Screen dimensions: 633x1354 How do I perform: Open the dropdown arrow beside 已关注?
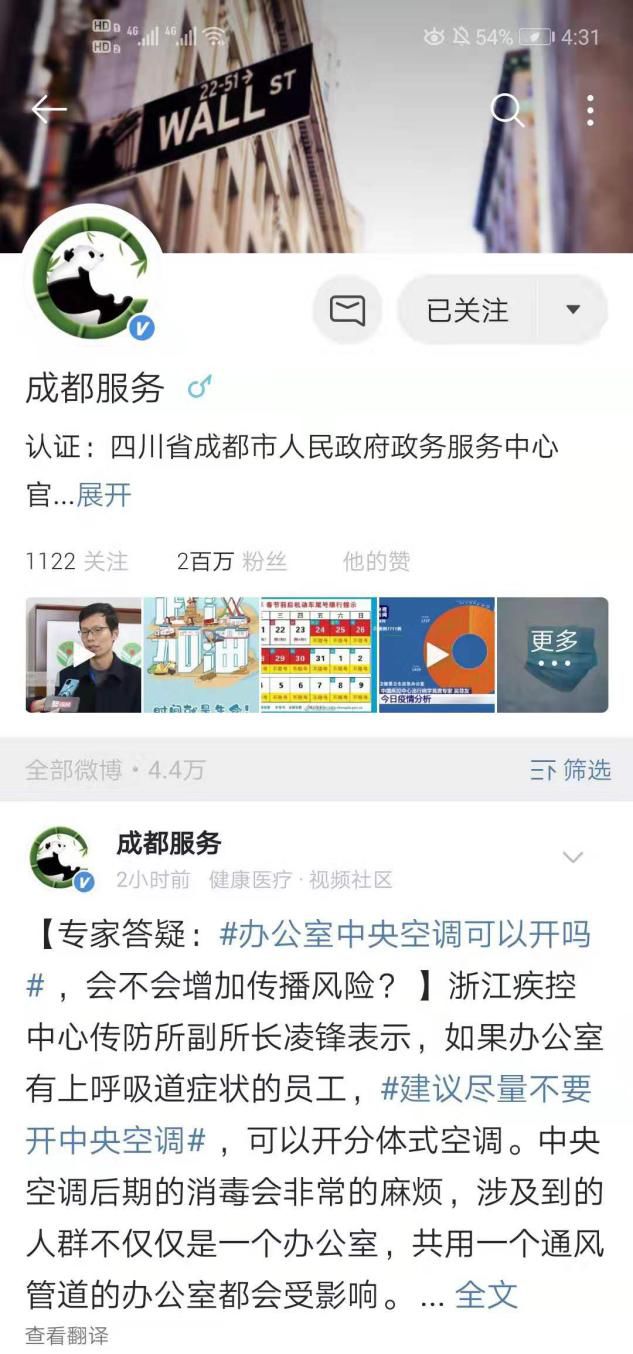click(573, 310)
